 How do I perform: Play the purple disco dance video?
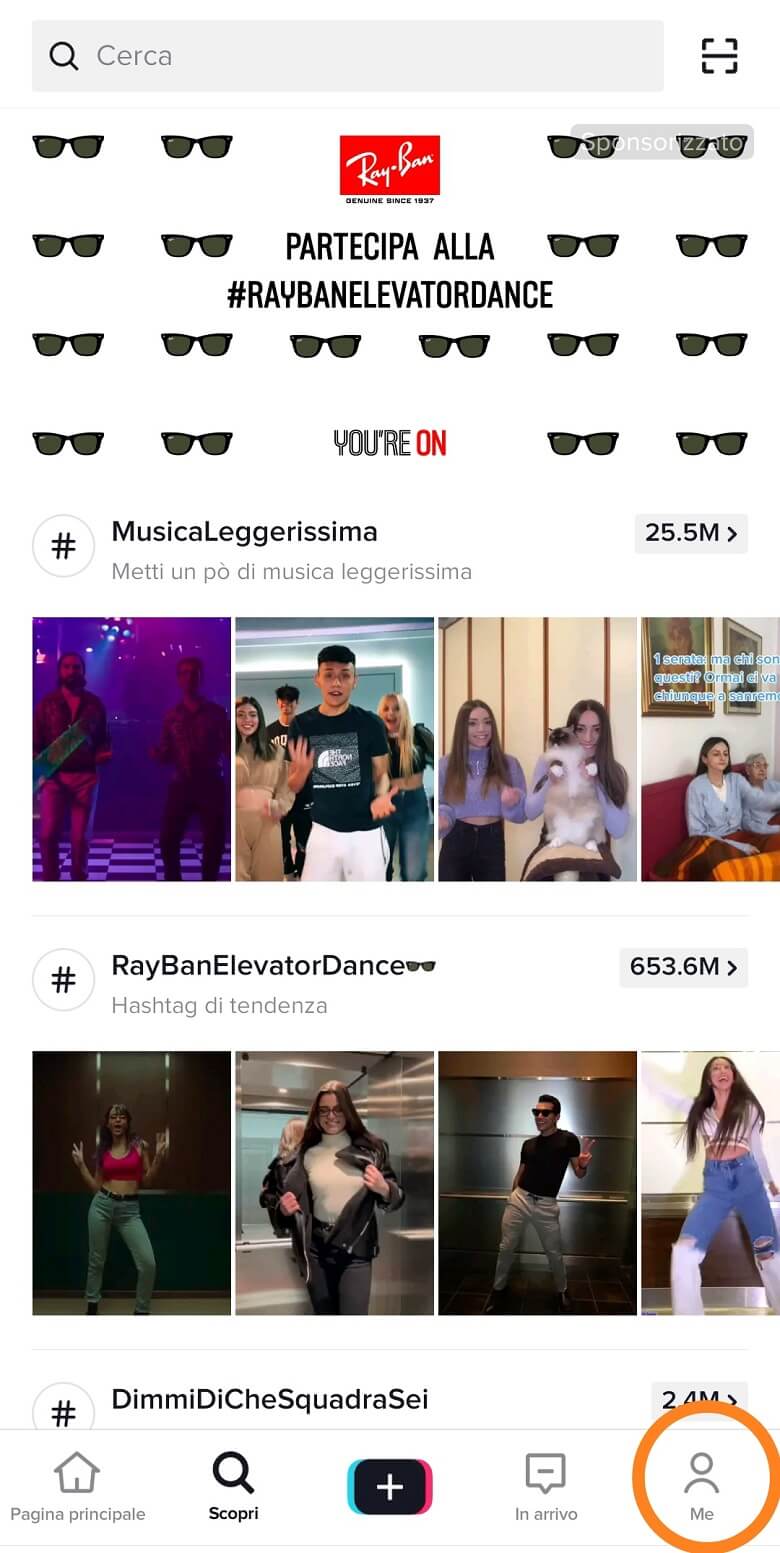pyautogui.click(x=132, y=749)
